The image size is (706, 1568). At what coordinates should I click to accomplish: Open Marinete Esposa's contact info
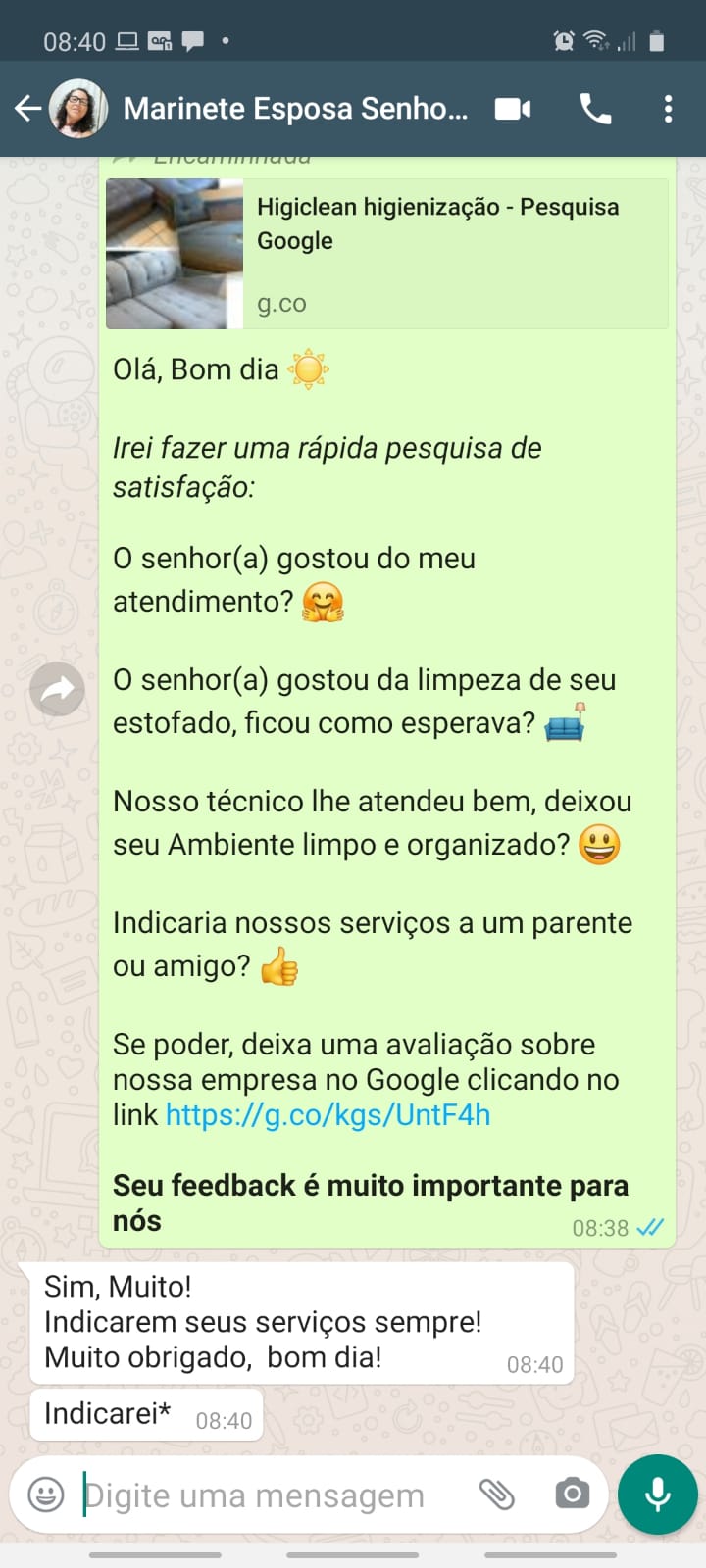click(294, 109)
